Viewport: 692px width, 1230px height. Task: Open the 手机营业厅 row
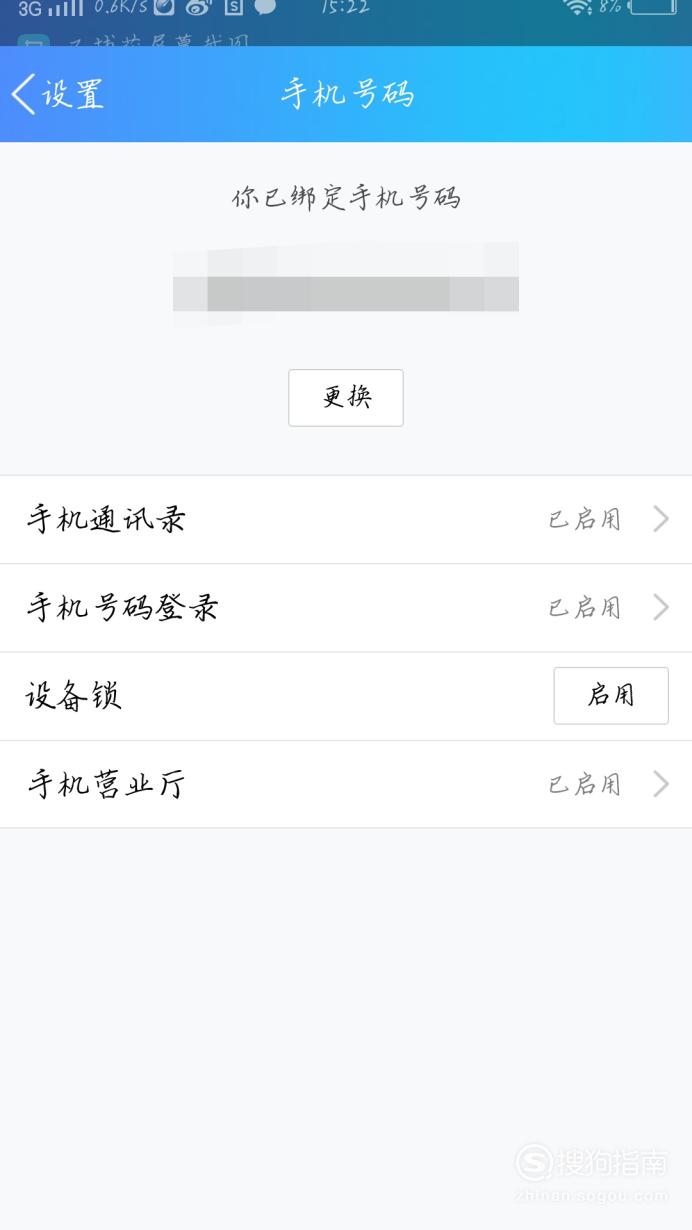pyautogui.click(x=346, y=785)
